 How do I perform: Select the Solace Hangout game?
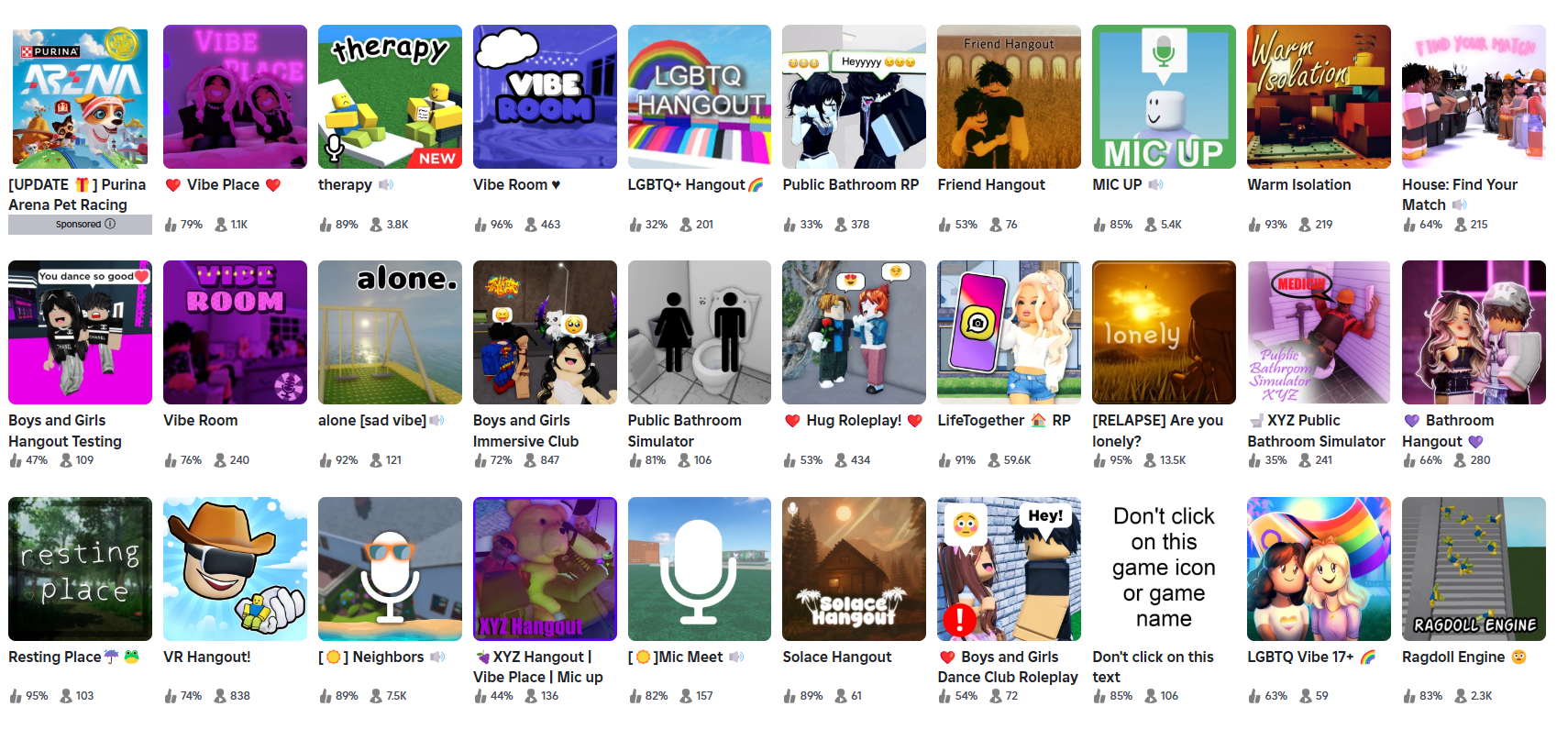coord(854,569)
